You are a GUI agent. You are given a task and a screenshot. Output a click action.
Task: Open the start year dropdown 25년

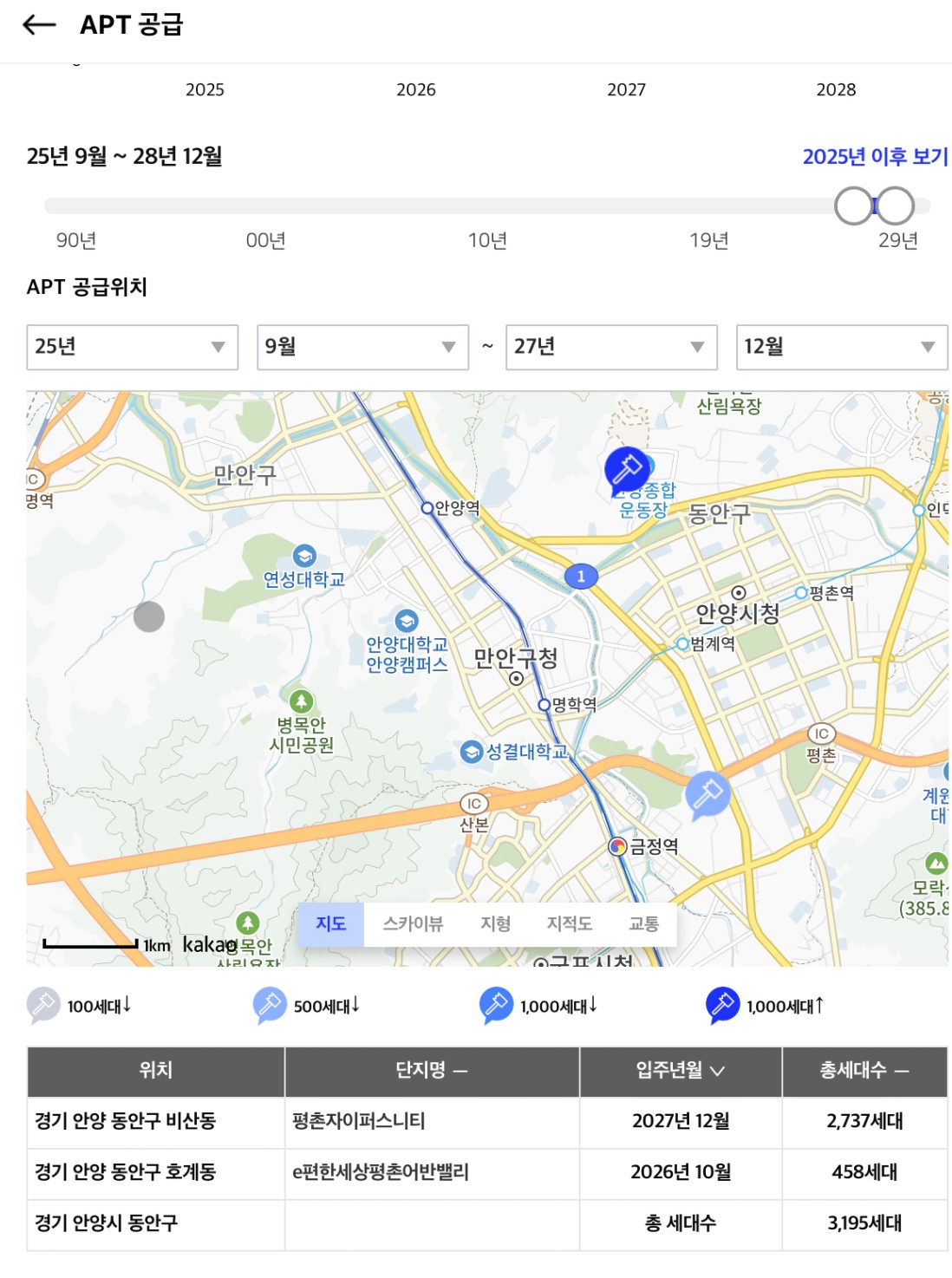(x=133, y=347)
